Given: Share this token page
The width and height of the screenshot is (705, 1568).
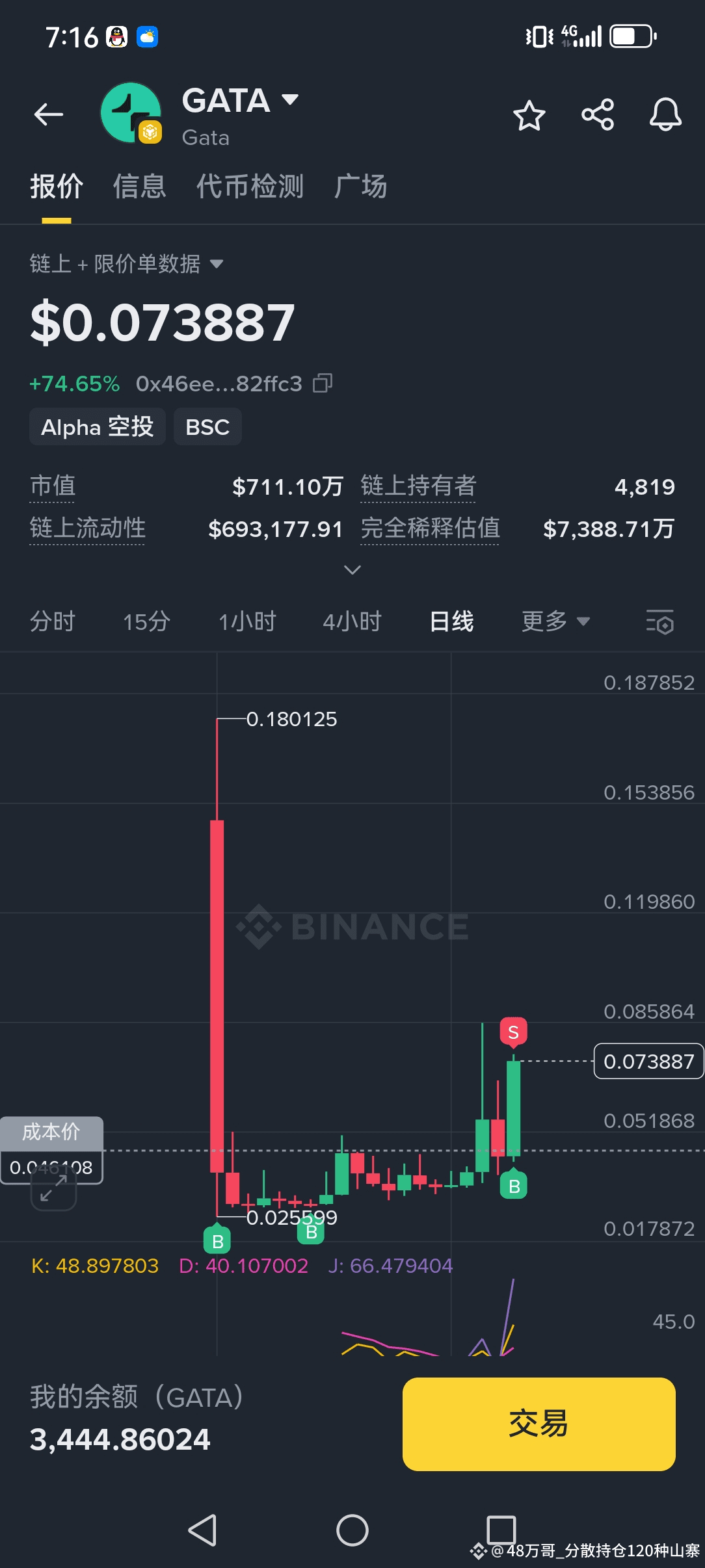Looking at the screenshot, I should point(598,115).
